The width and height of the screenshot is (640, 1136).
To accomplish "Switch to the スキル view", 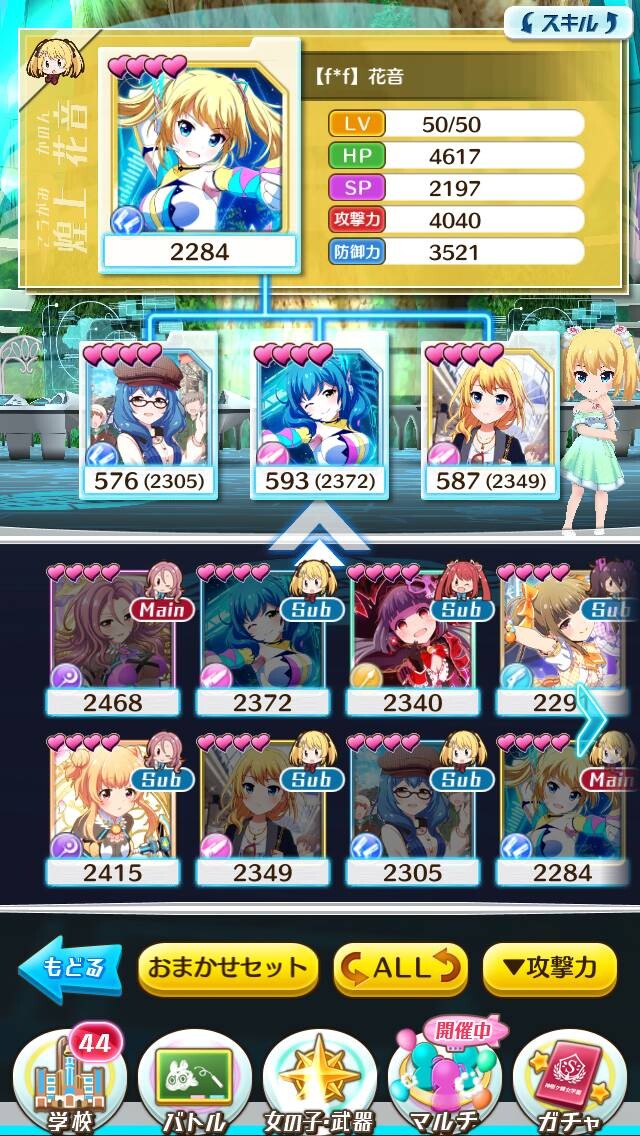I will 568,23.
